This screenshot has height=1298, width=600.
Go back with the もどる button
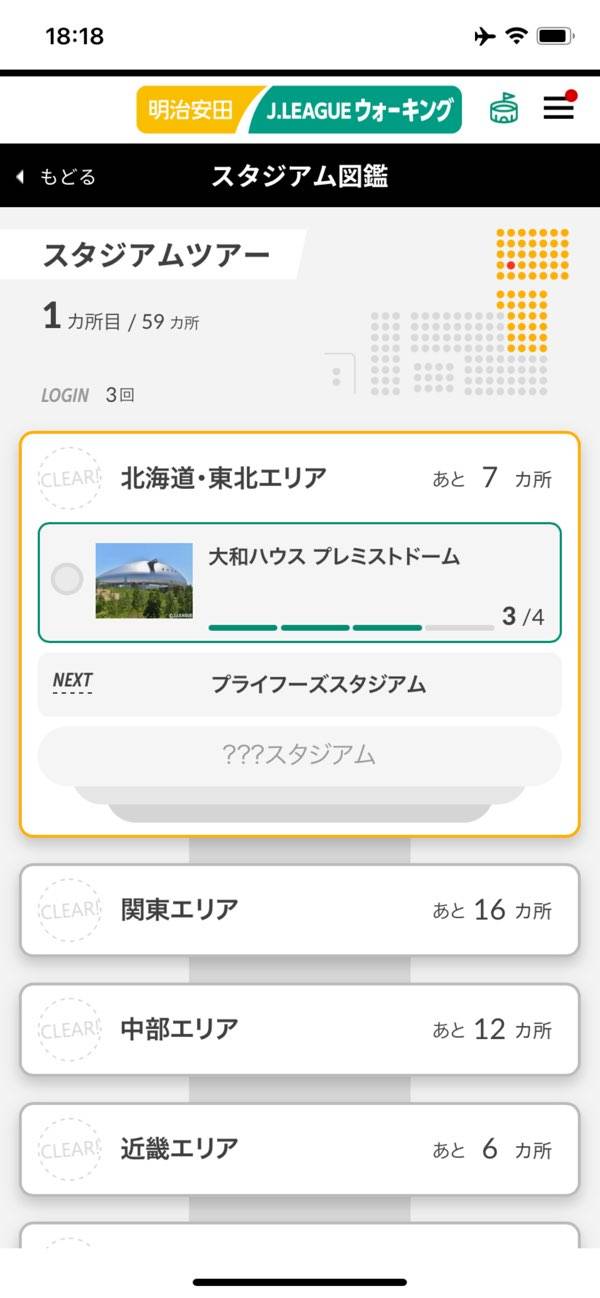[x=57, y=177]
